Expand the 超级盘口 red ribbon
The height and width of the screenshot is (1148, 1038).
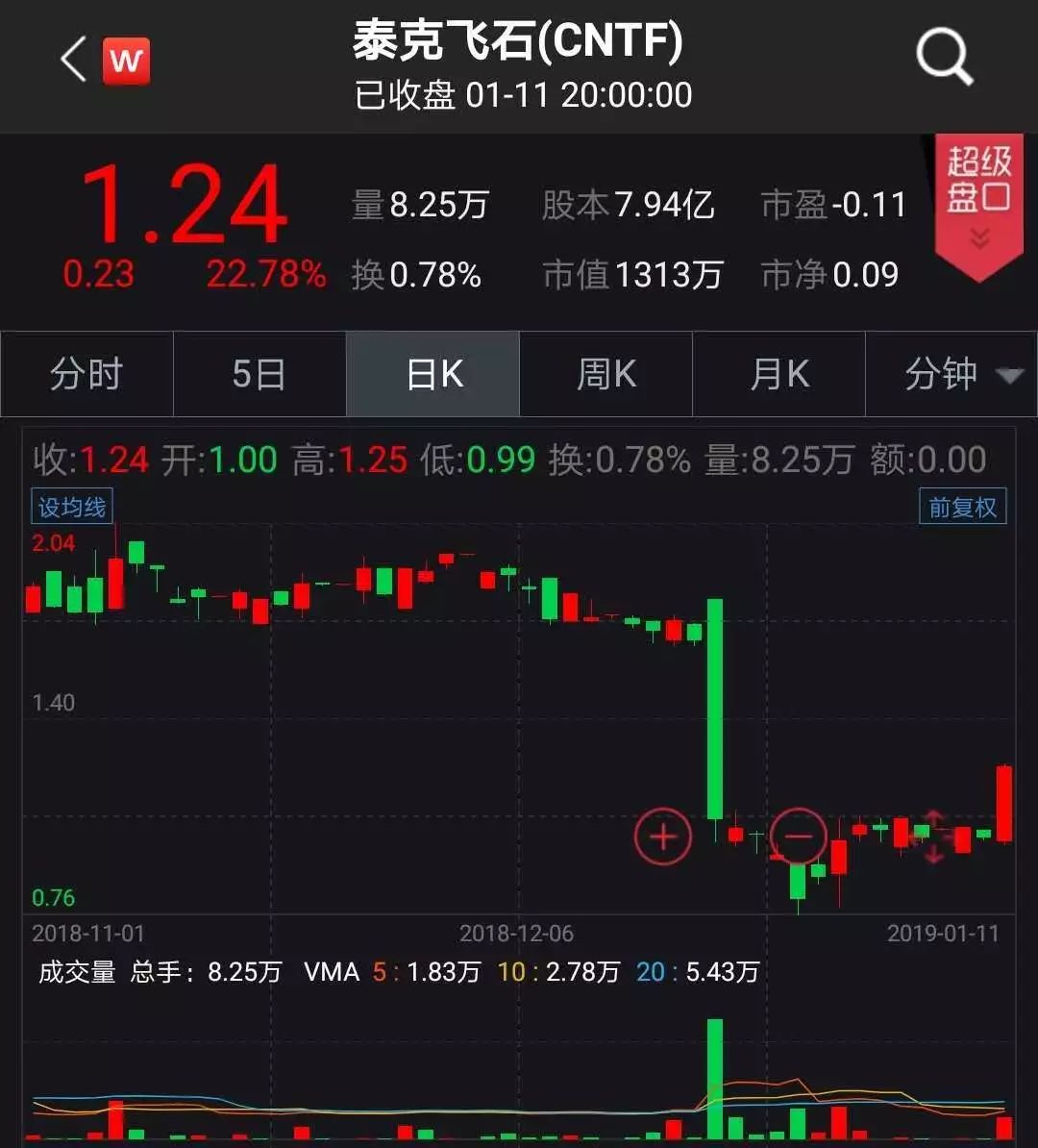[x=978, y=204]
